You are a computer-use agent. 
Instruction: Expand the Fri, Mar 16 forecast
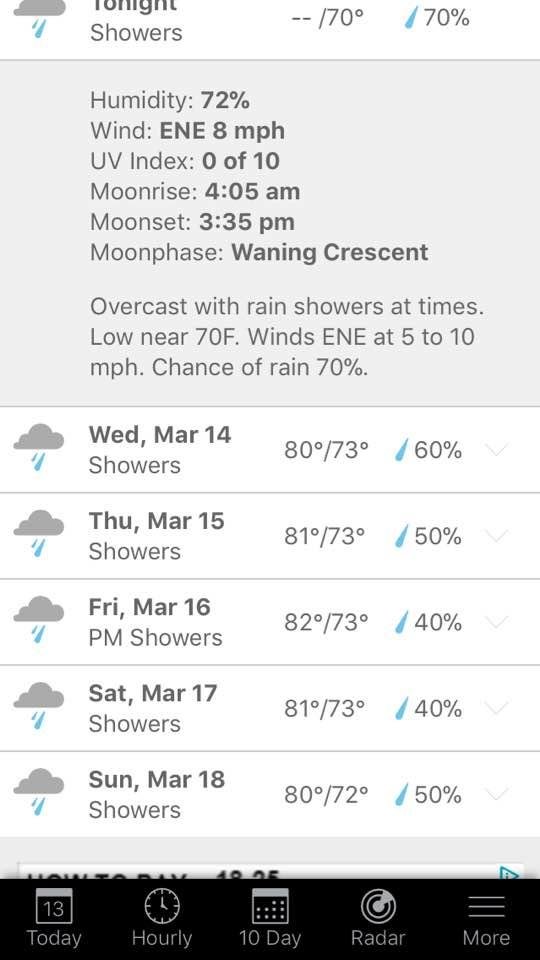(270, 622)
